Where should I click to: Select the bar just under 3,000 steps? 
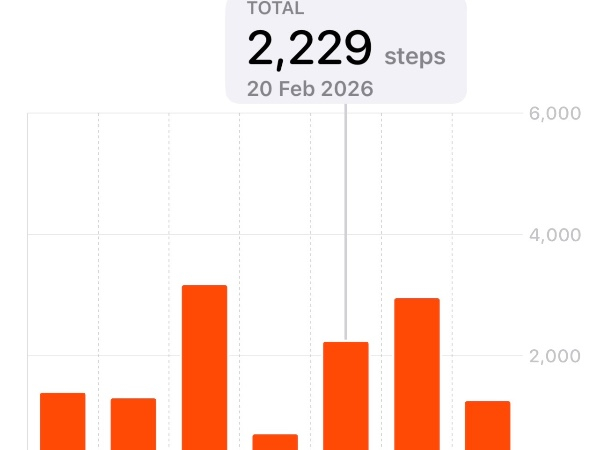(417, 374)
